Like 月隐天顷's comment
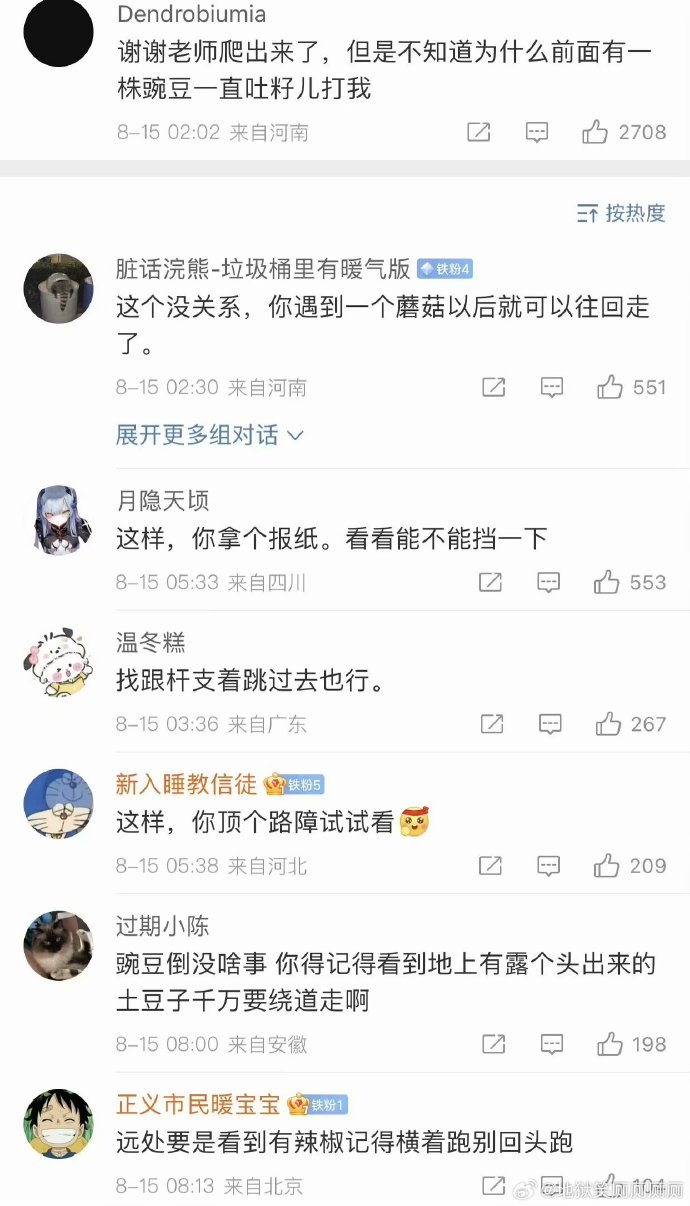 pyautogui.click(x=607, y=582)
